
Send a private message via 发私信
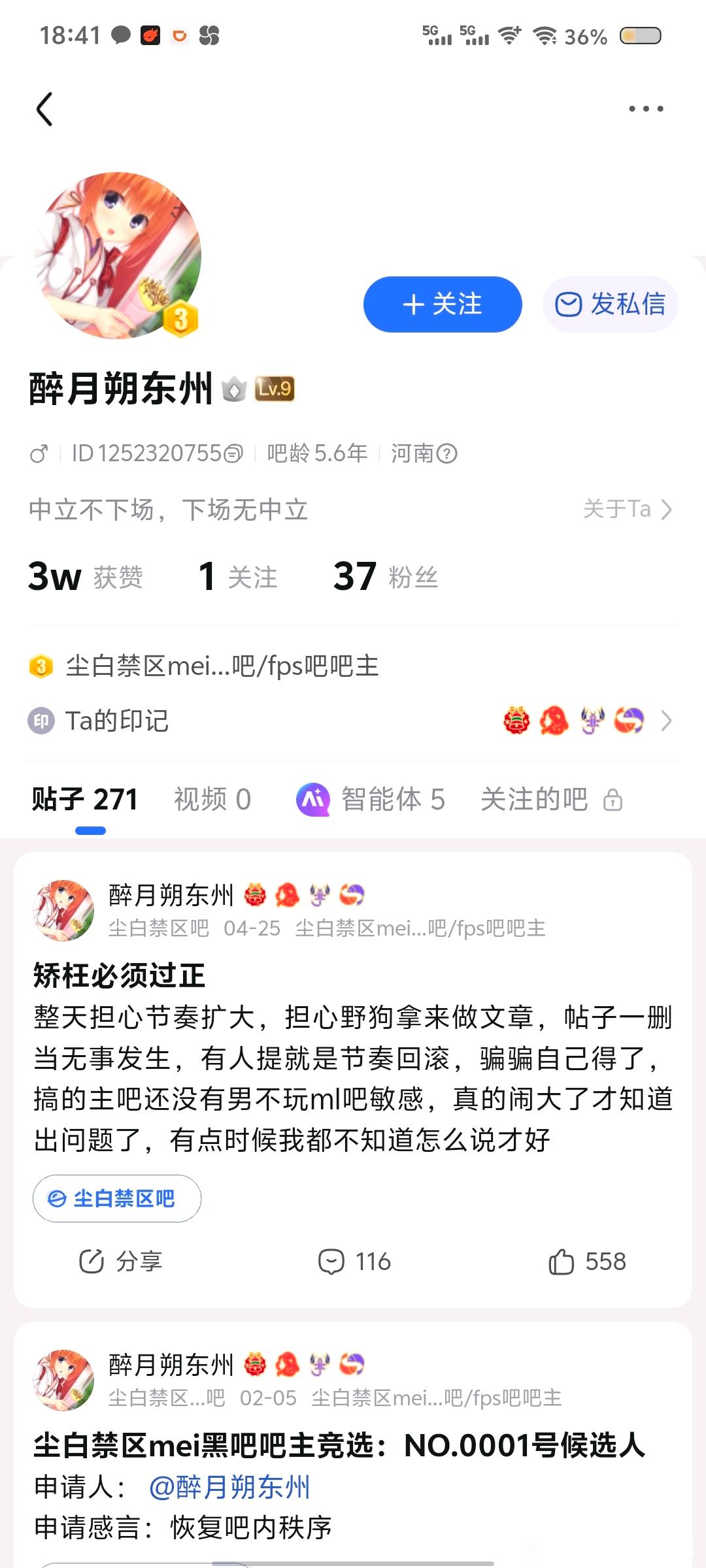610,304
